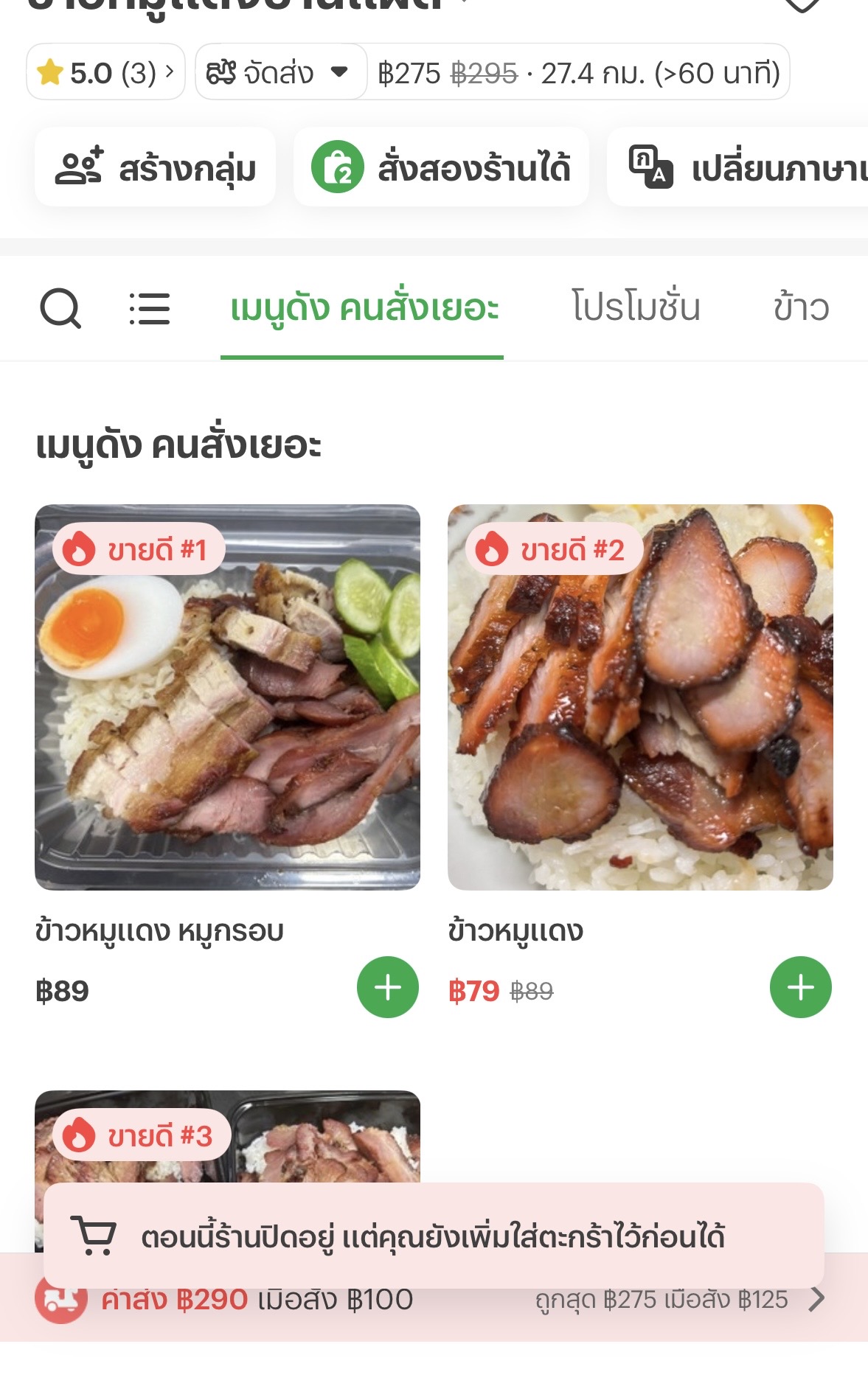
Task: Switch to the ข้าว tab
Action: click(x=801, y=307)
